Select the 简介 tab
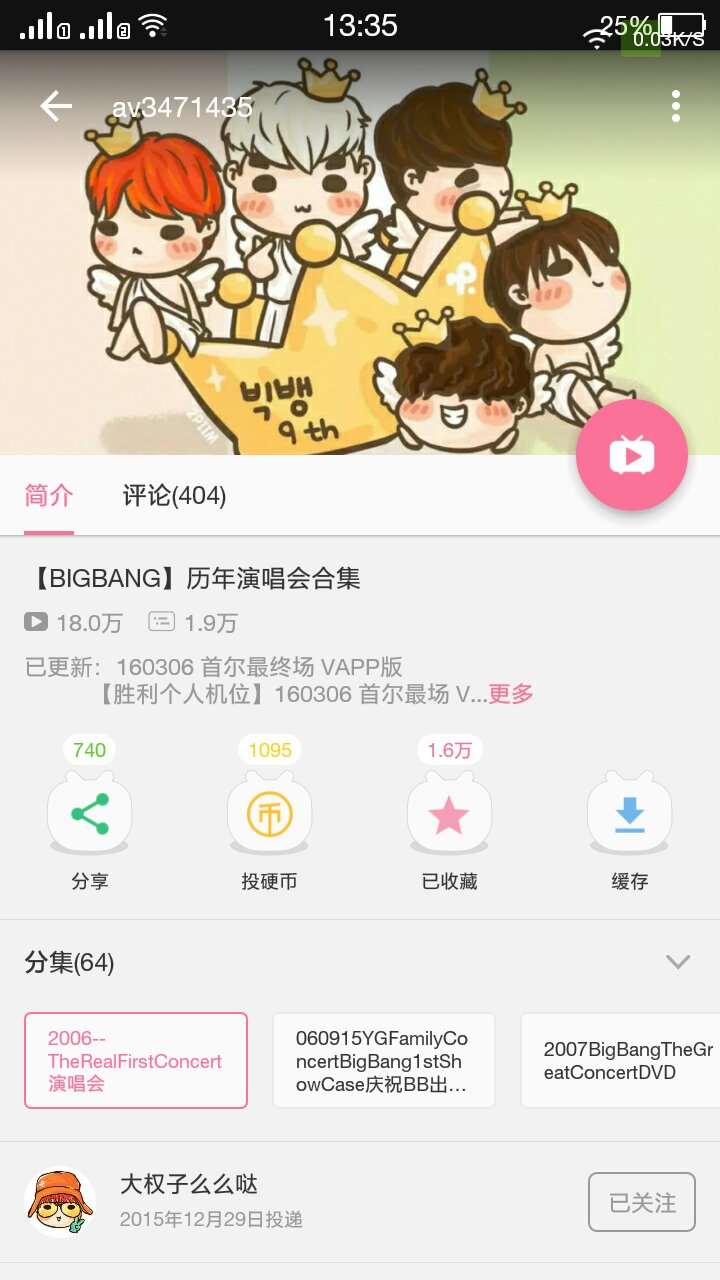 [x=49, y=496]
